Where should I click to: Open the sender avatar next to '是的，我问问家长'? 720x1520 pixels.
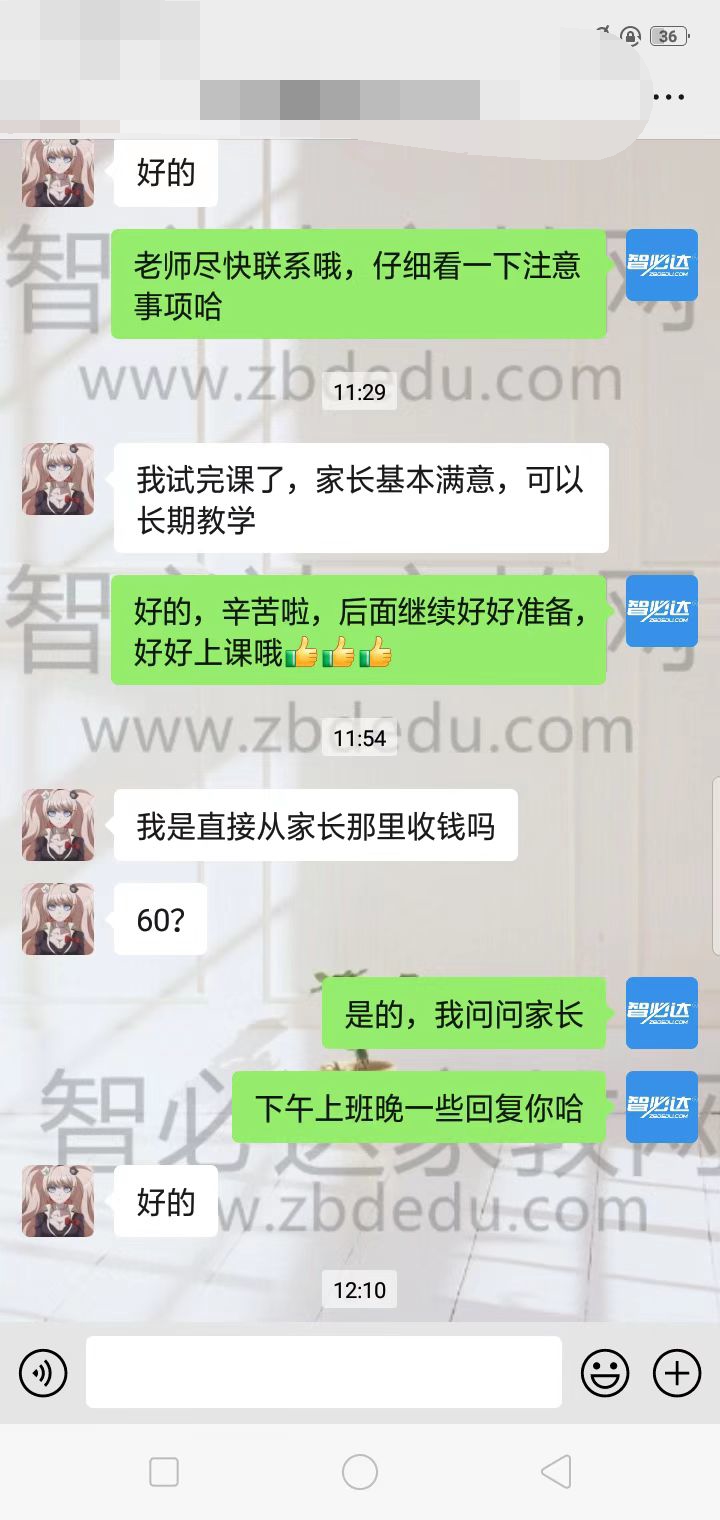coord(661,1013)
